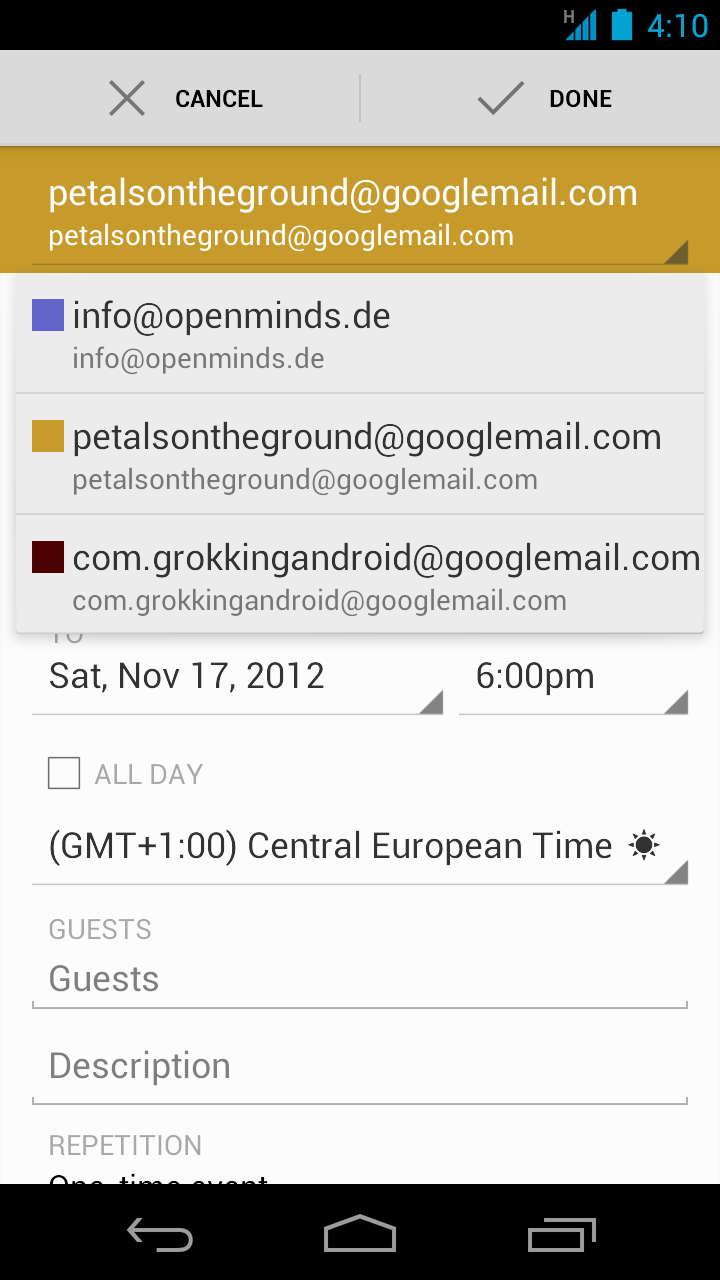Image resolution: width=720 pixels, height=1280 pixels.
Task: Return to the home screen
Action: pyautogui.click(x=360, y=1234)
